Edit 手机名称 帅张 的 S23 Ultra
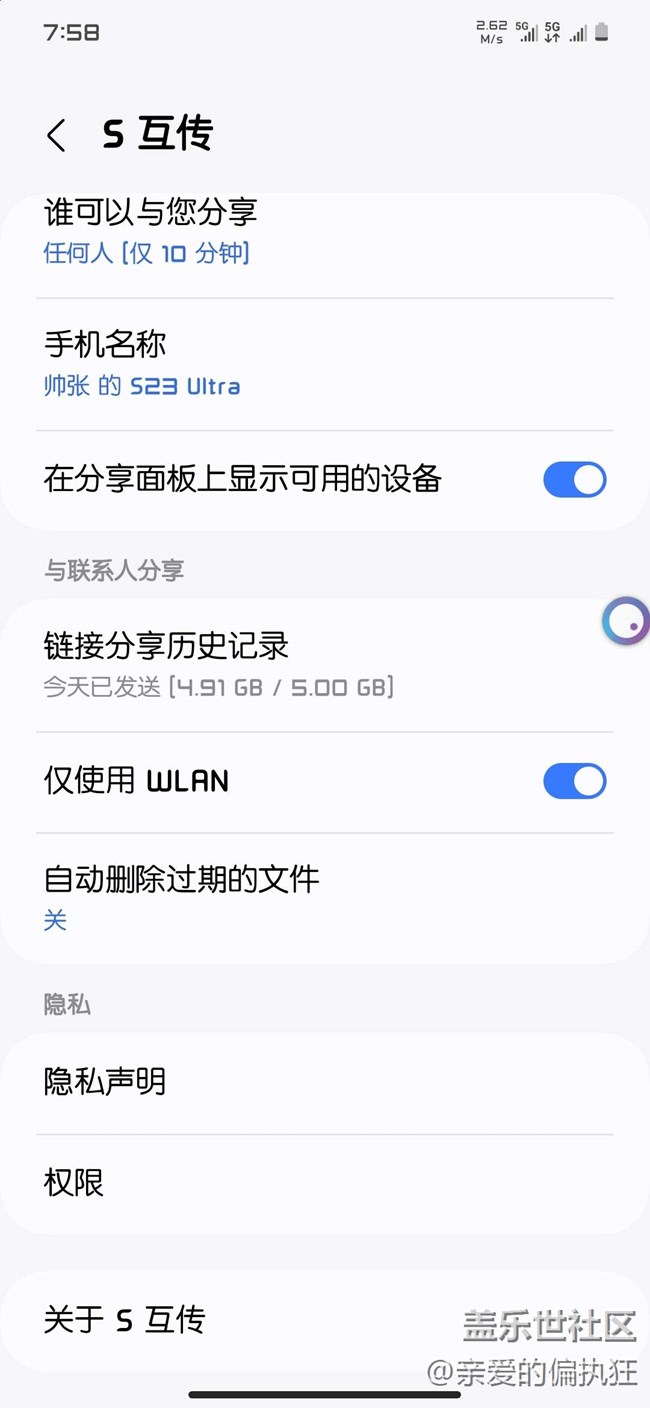 325,365
